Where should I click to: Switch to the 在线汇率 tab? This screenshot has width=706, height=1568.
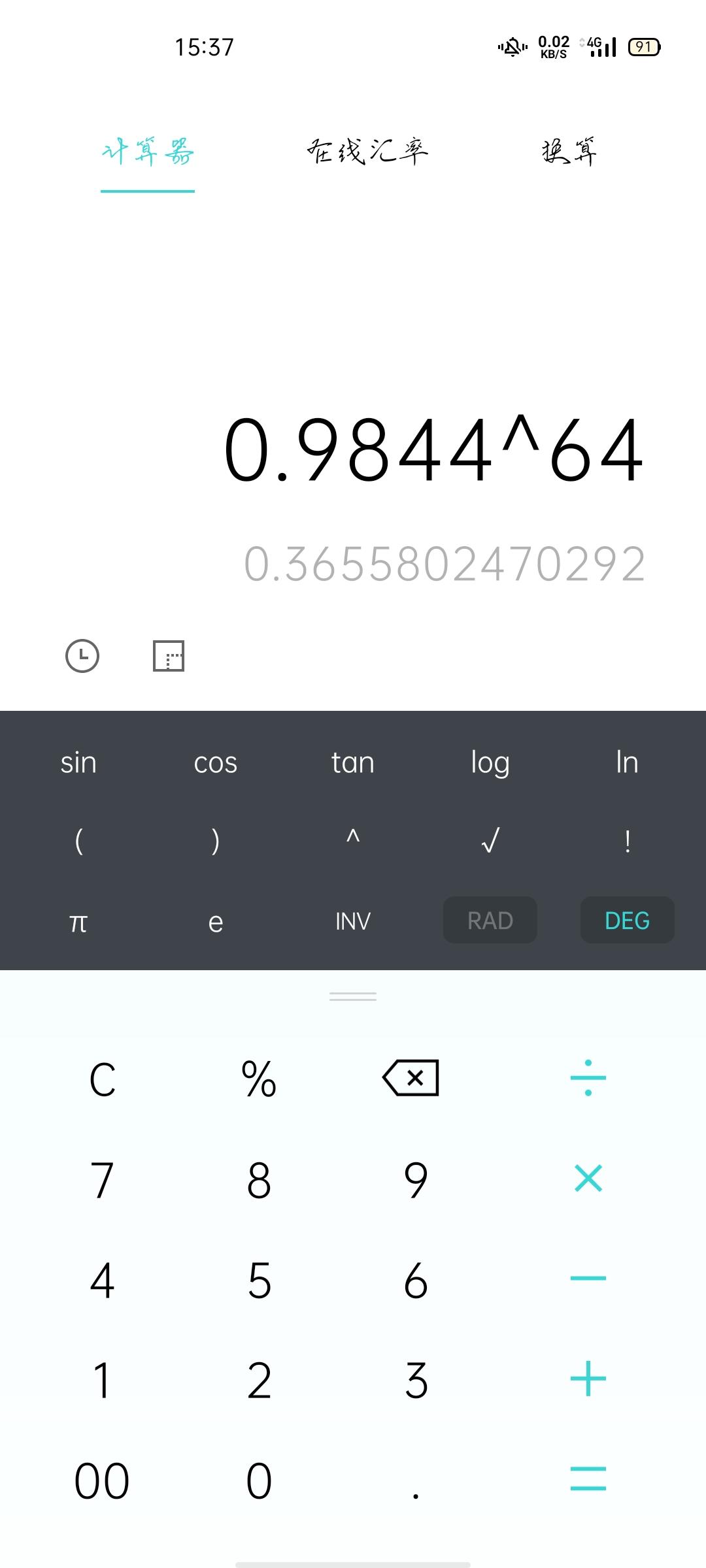[x=367, y=152]
